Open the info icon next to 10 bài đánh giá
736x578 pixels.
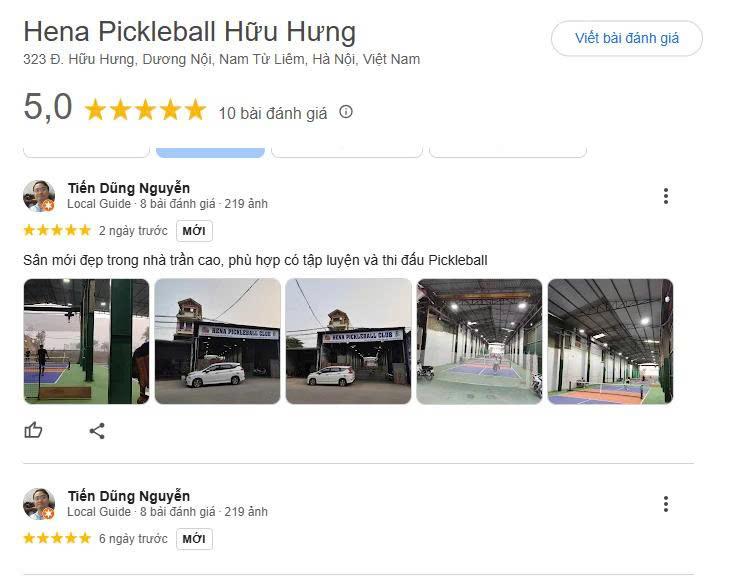pyautogui.click(x=346, y=112)
